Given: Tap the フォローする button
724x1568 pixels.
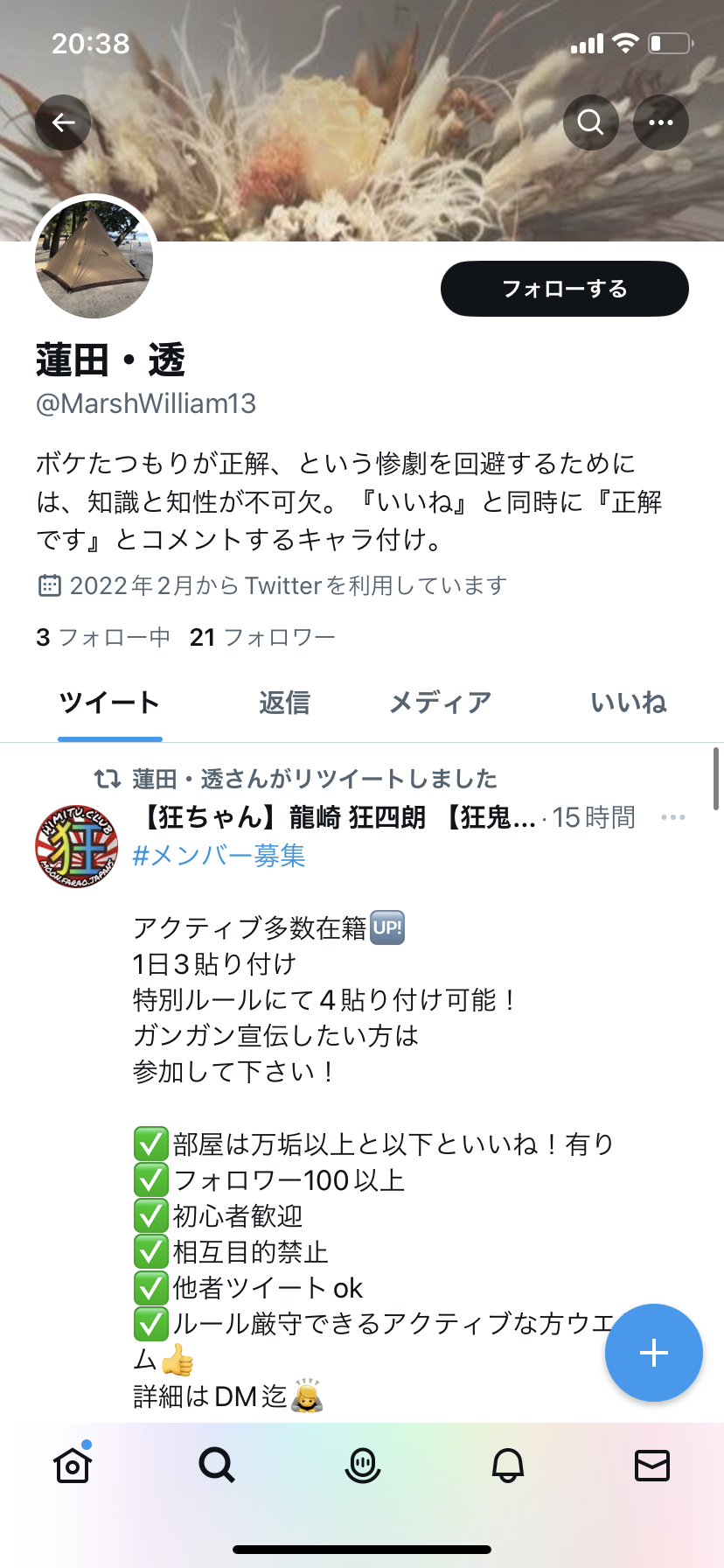Looking at the screenshot, I should pos(565,289).
